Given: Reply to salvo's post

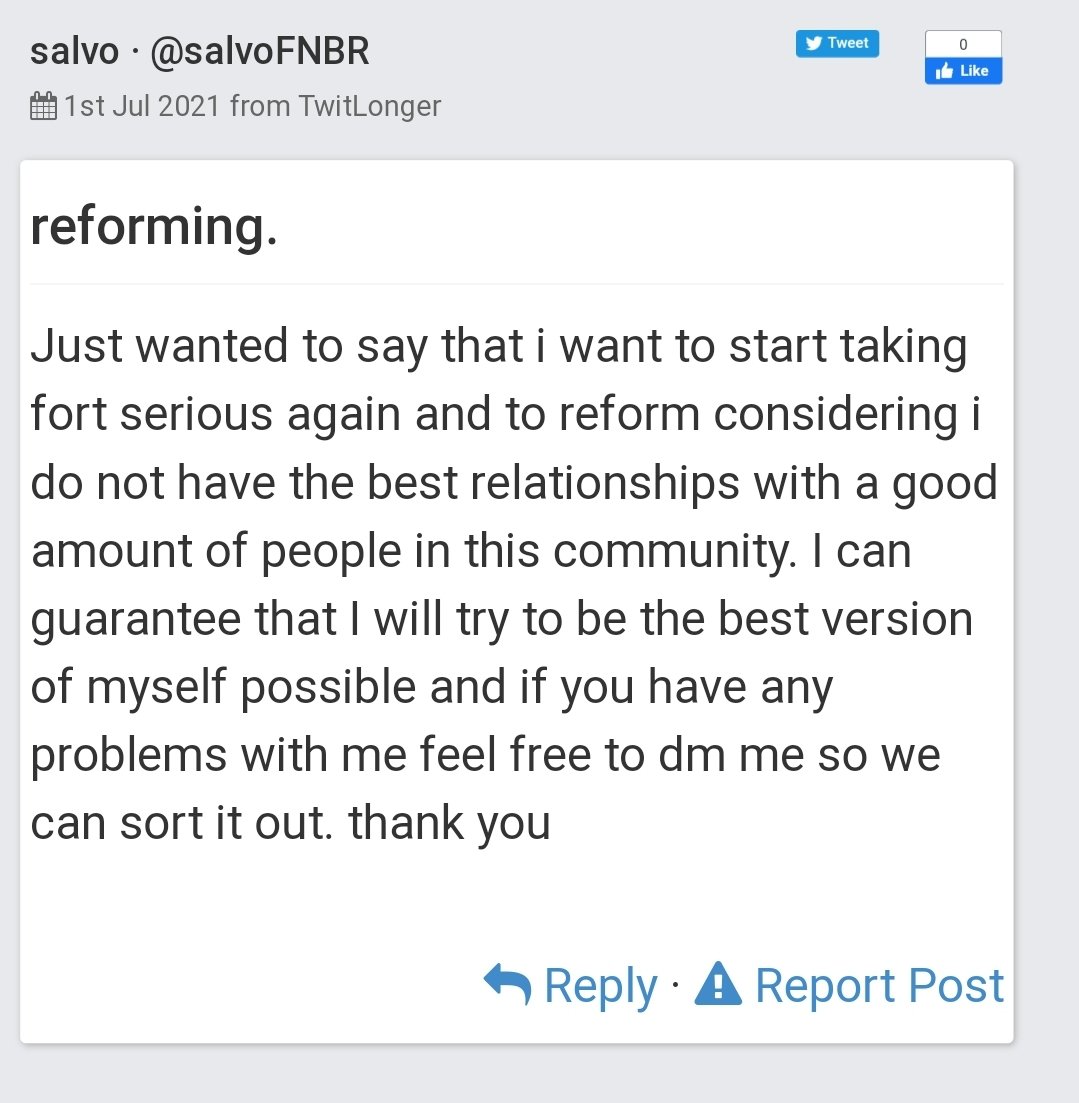Looking at the screenshot, I should pos(572,985).
